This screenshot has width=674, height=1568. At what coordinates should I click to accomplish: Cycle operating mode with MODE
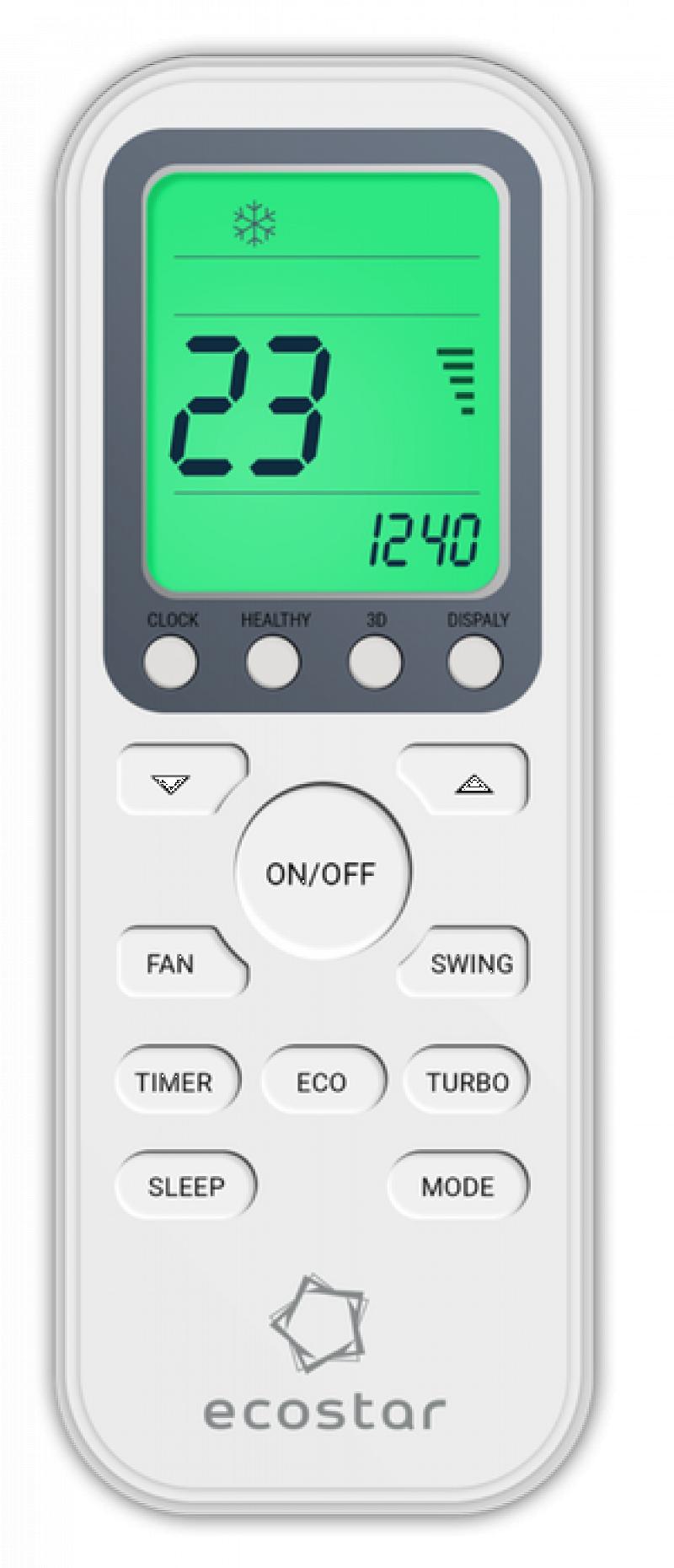[457, 1186]
